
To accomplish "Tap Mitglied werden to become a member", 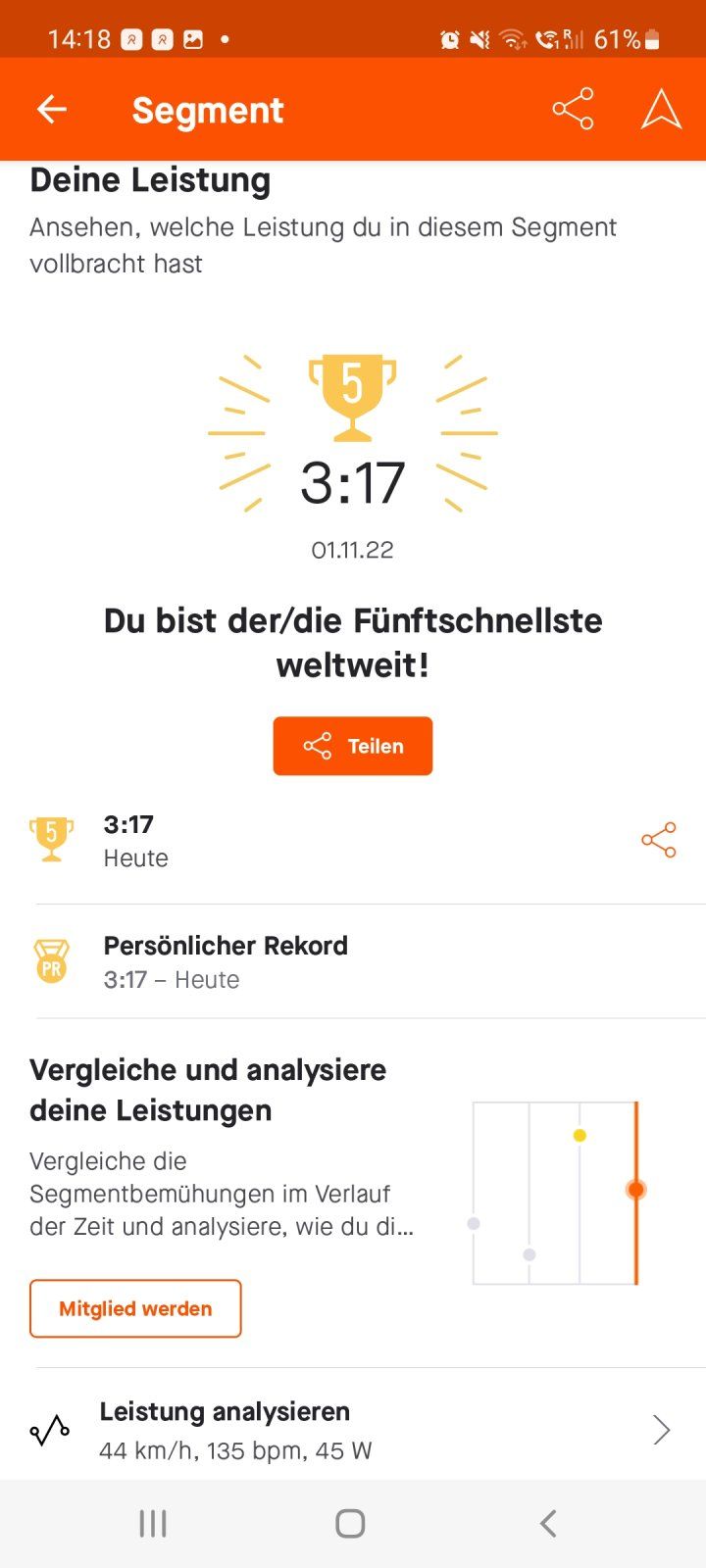I will click(x=135, y=1308).
